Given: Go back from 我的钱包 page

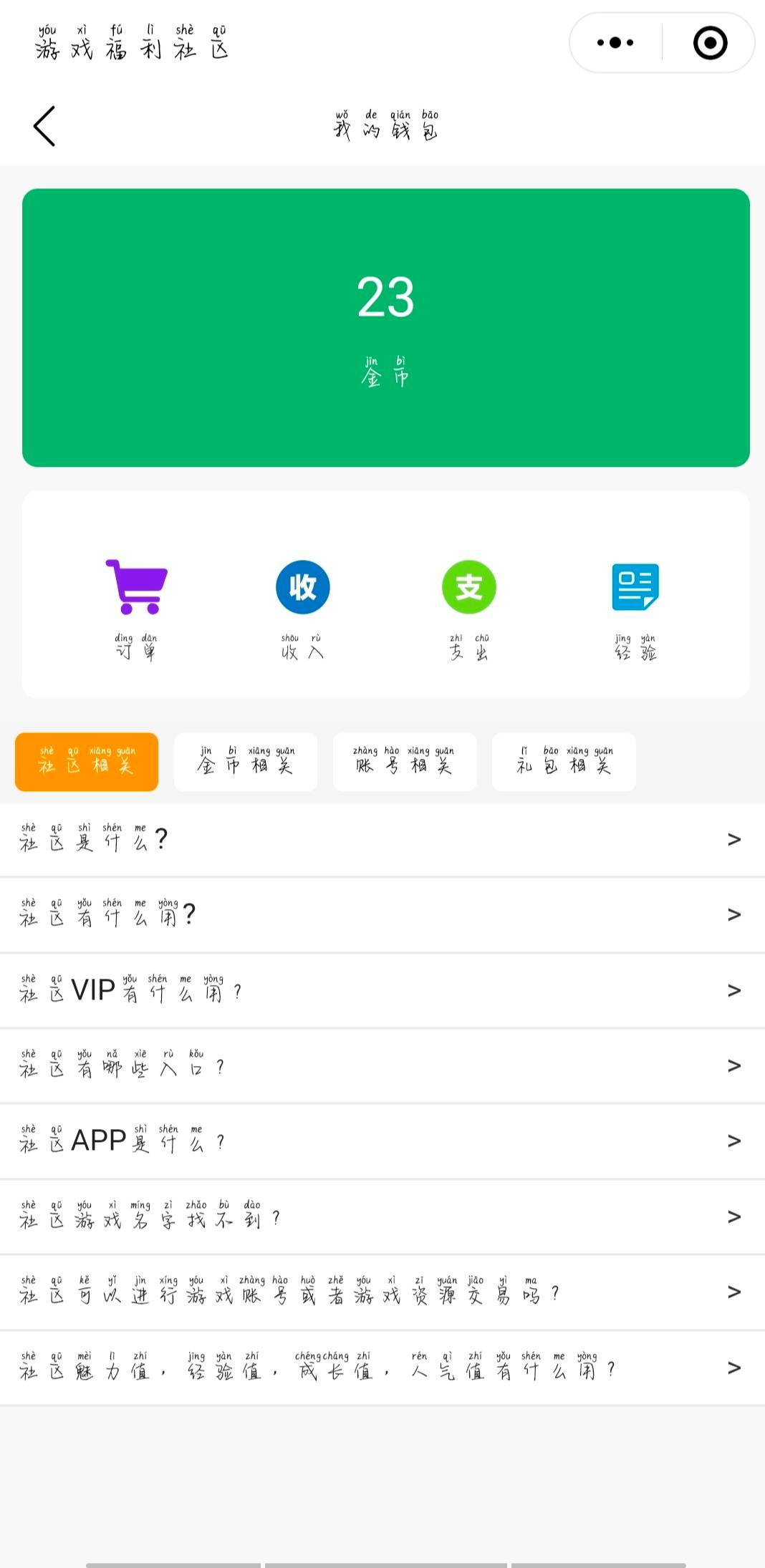Looking at the screenshot, I should point(44,126).
